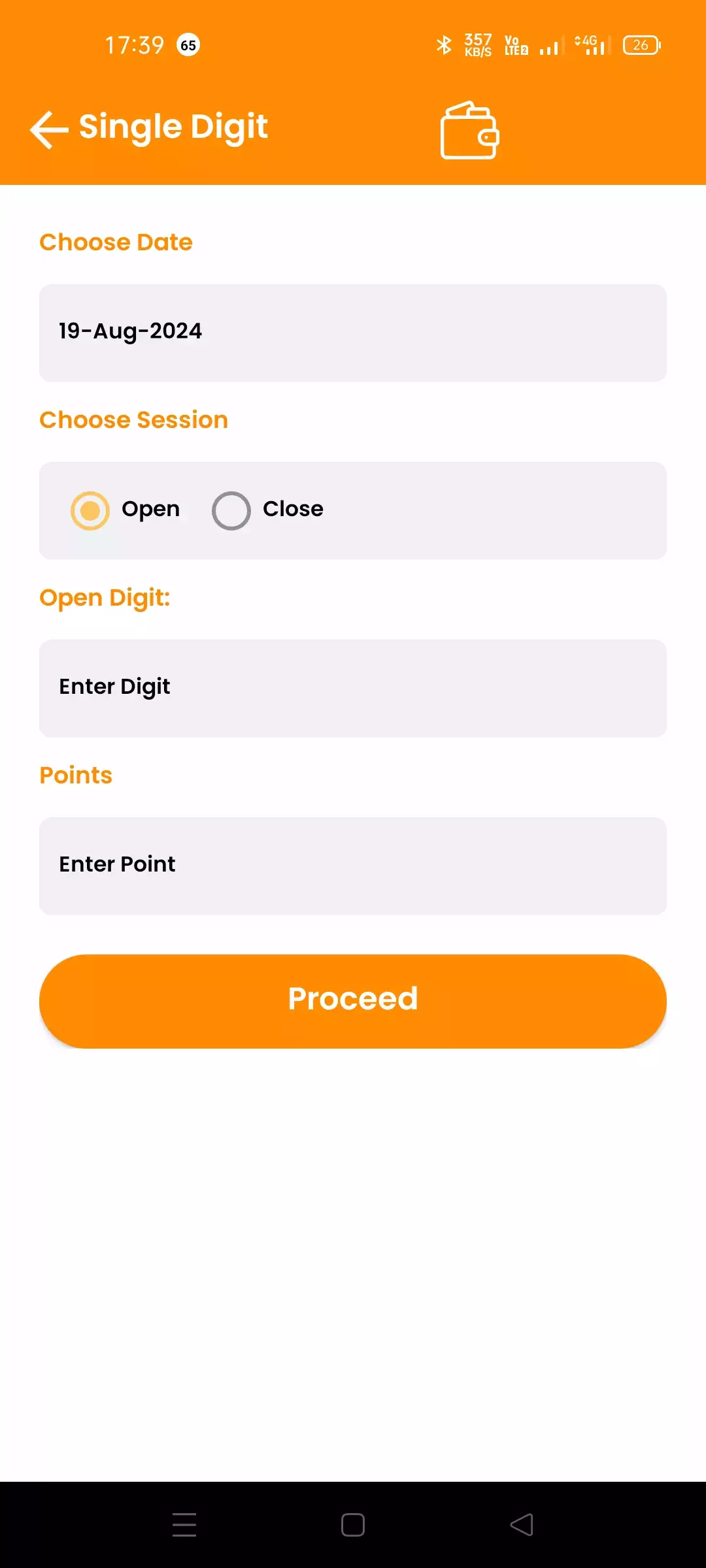706x1568 pixels.
Task: Tap the Choose Session label
Action: (133, 419)
